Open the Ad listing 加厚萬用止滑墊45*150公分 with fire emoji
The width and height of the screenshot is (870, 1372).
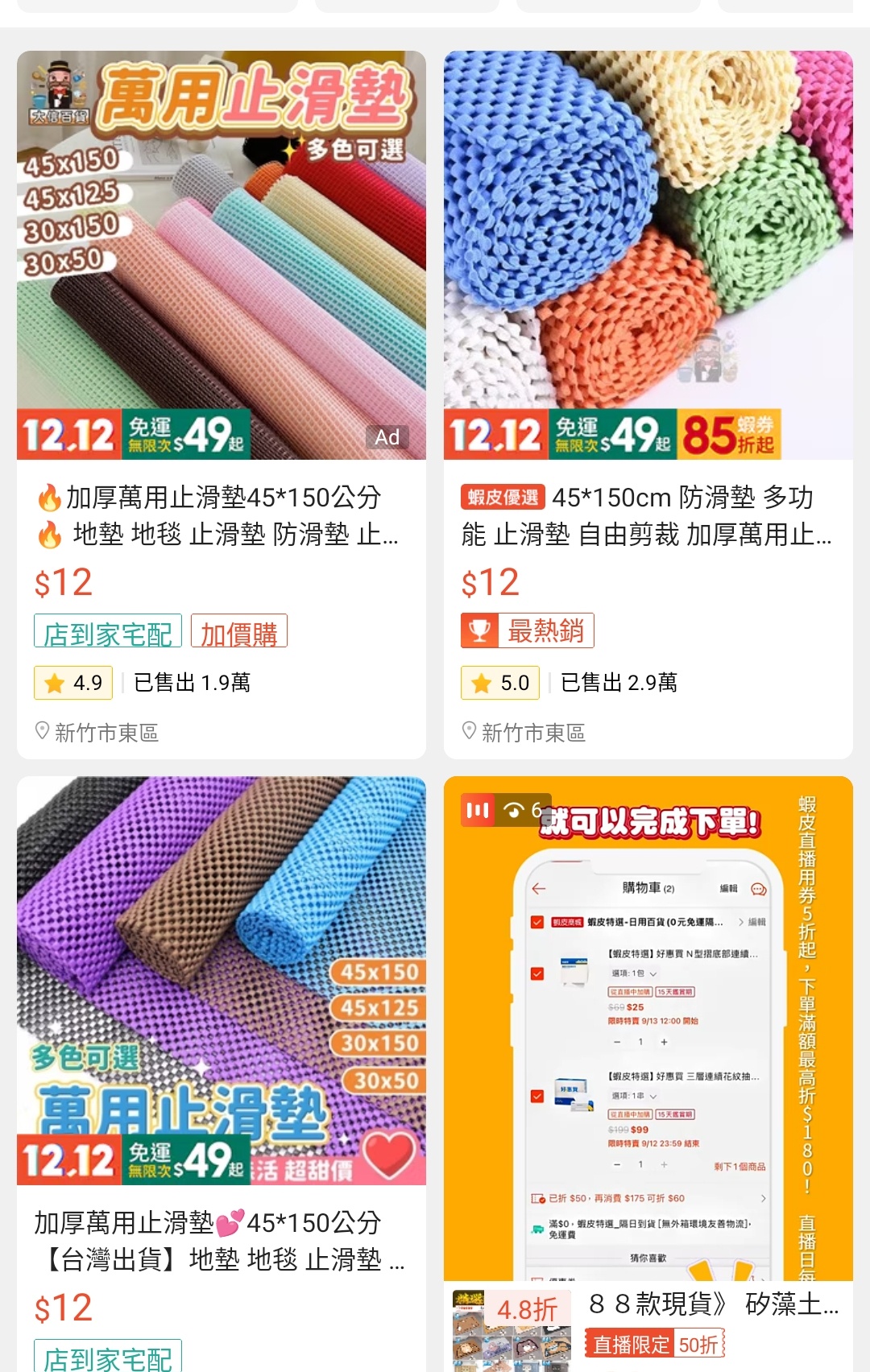click(221, 515)
